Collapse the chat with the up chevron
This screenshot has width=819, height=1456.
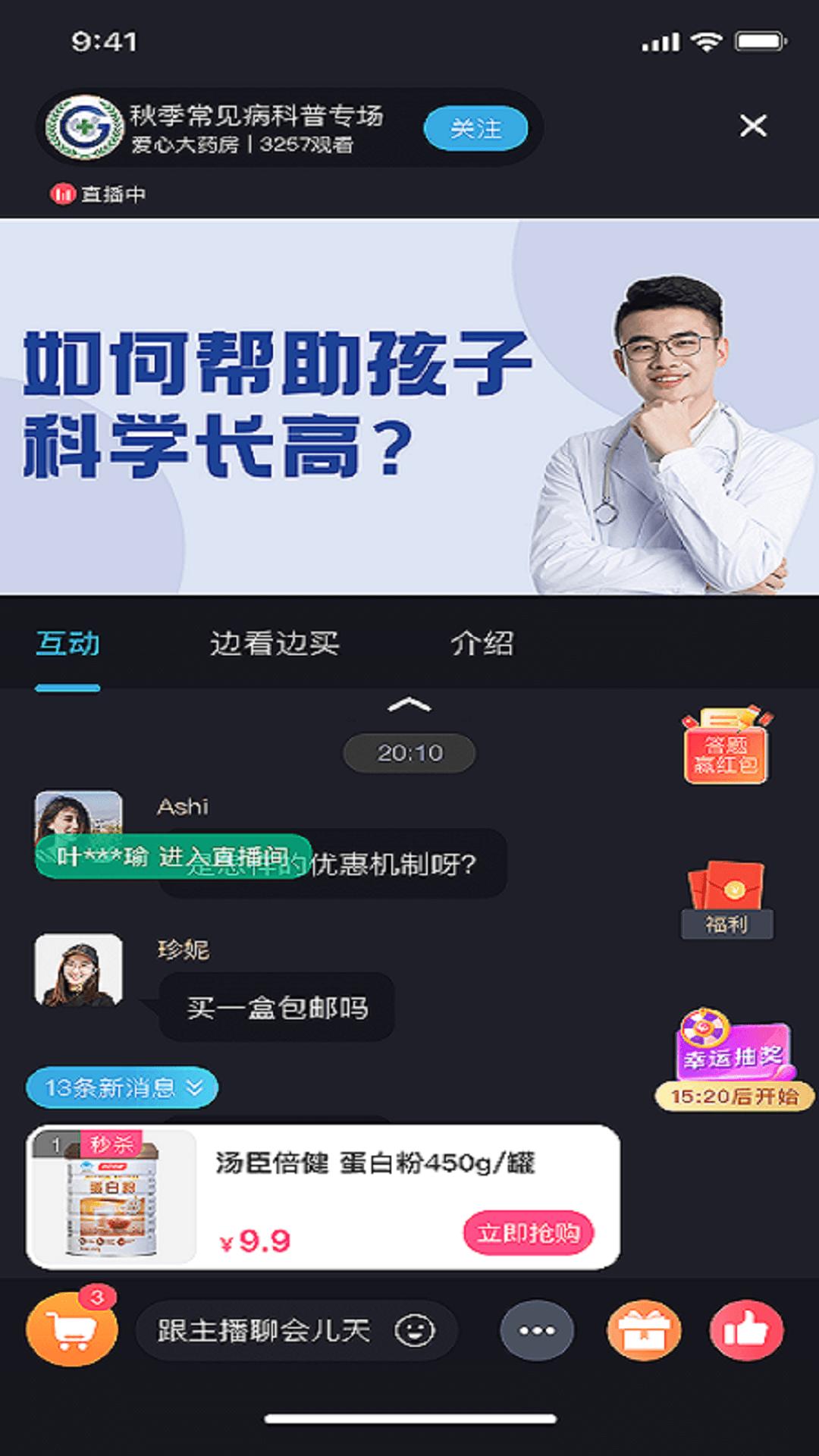[409, 705]
